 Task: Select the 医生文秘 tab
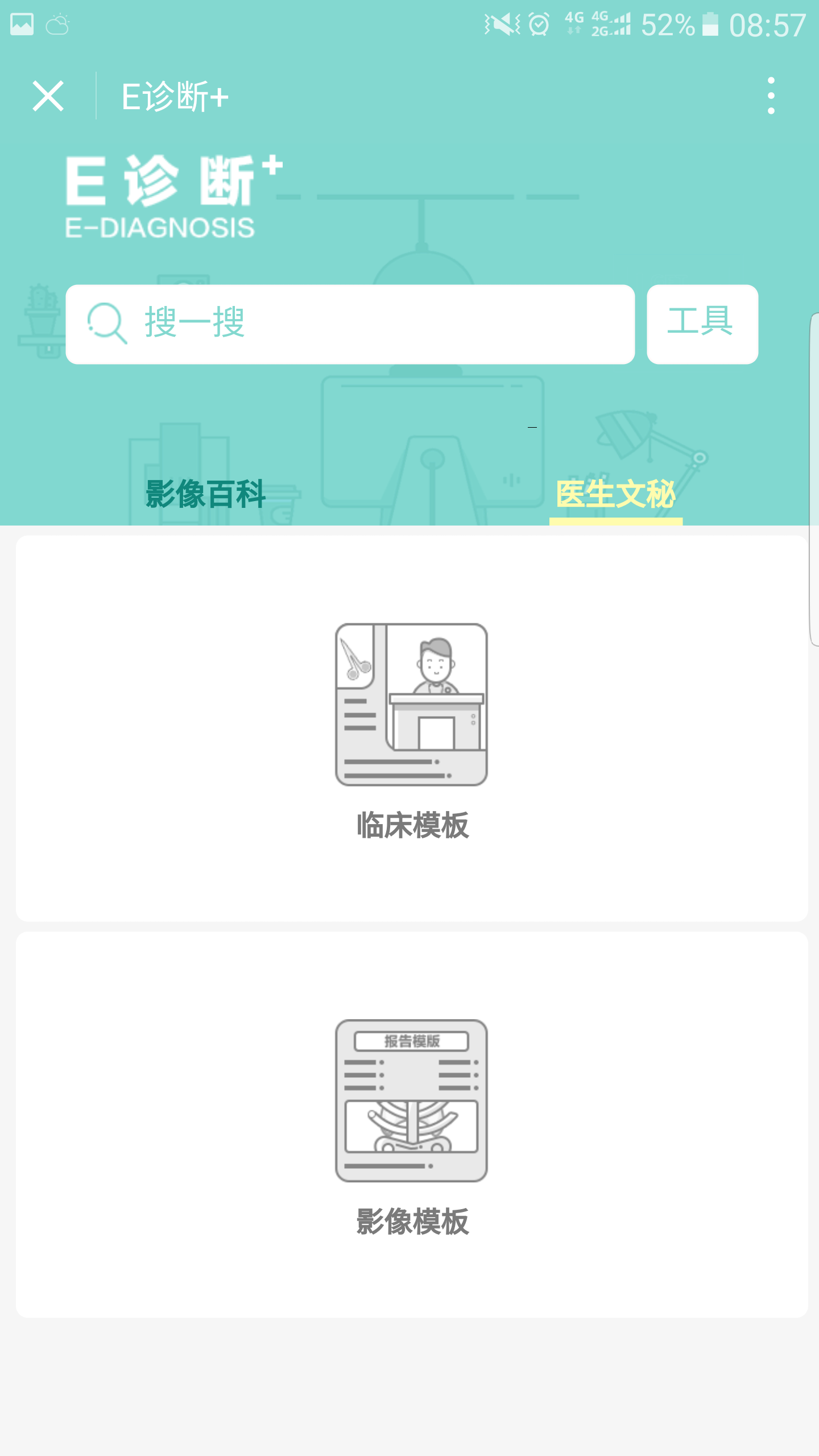coord(615,493)
